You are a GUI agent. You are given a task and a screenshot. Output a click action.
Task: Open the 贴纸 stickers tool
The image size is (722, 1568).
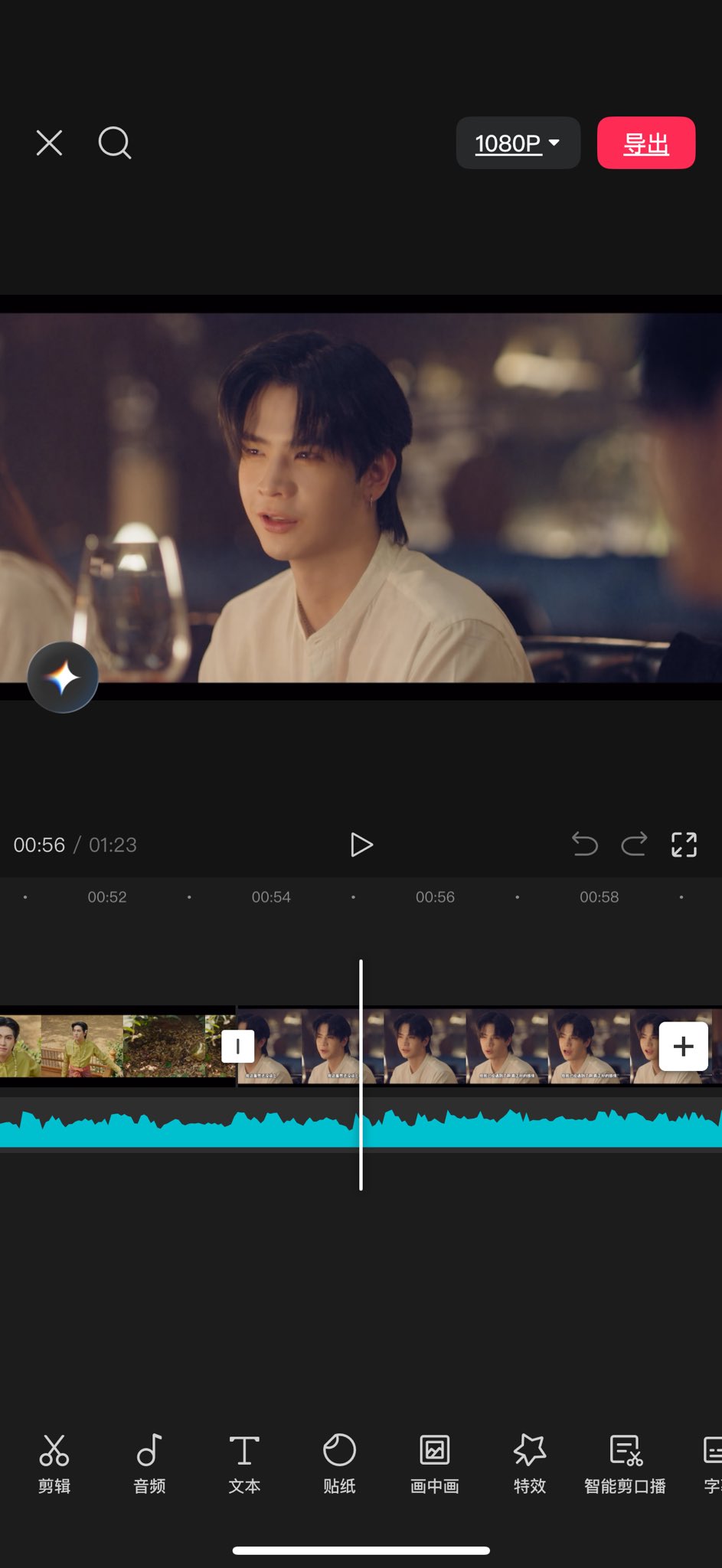339,1464
